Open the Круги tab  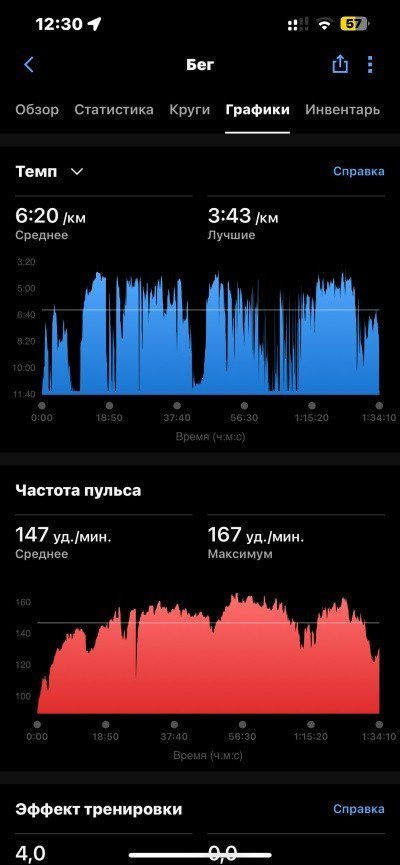[x=190, y=110]
